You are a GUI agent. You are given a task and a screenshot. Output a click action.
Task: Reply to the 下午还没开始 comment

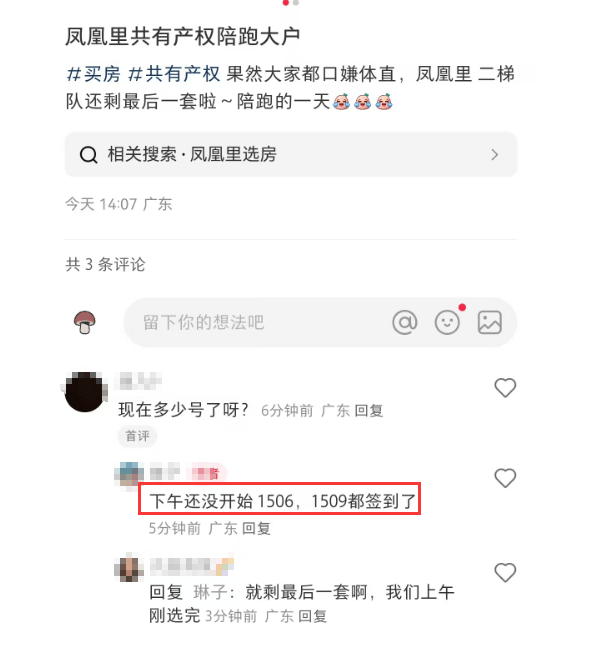[256, 528]
